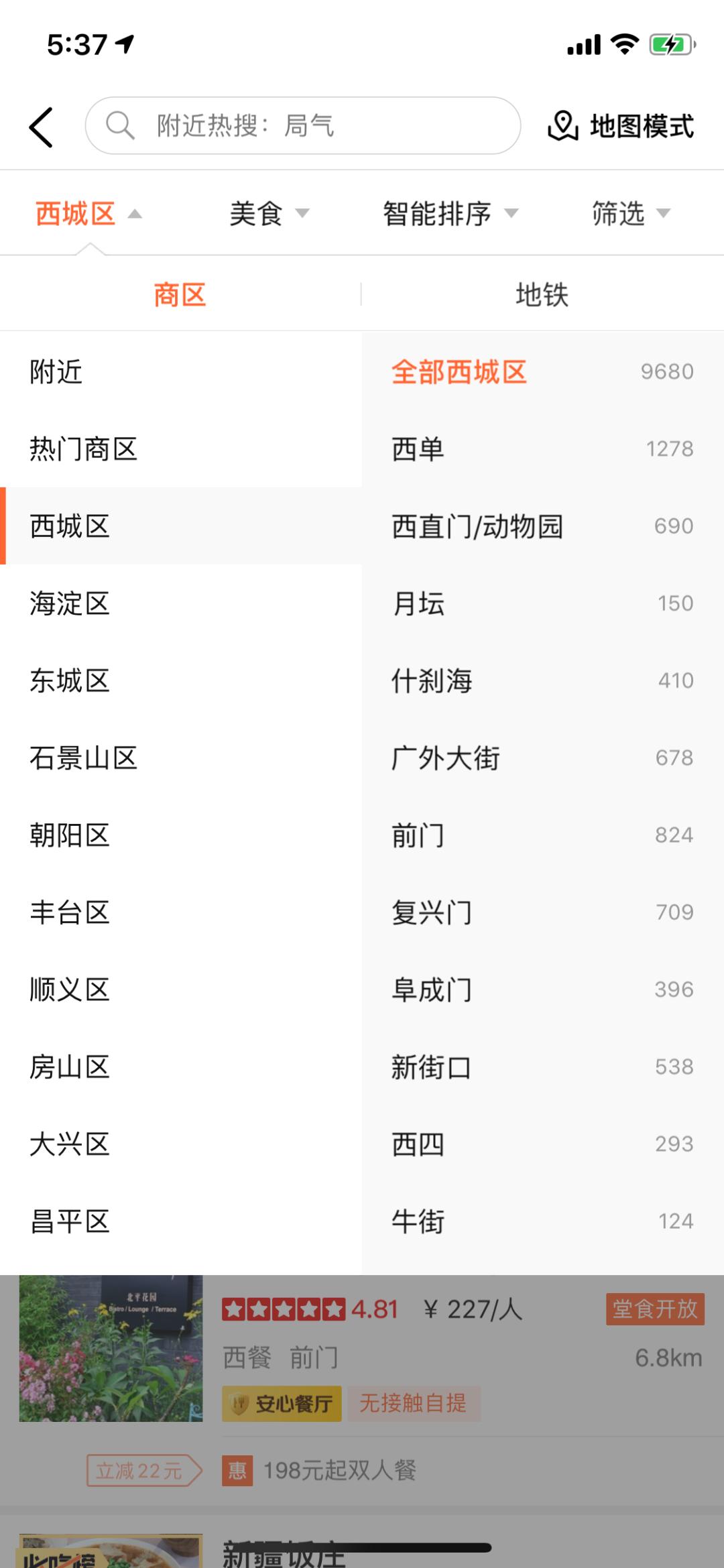Choose the 海淀区 district

pos(181,603)
